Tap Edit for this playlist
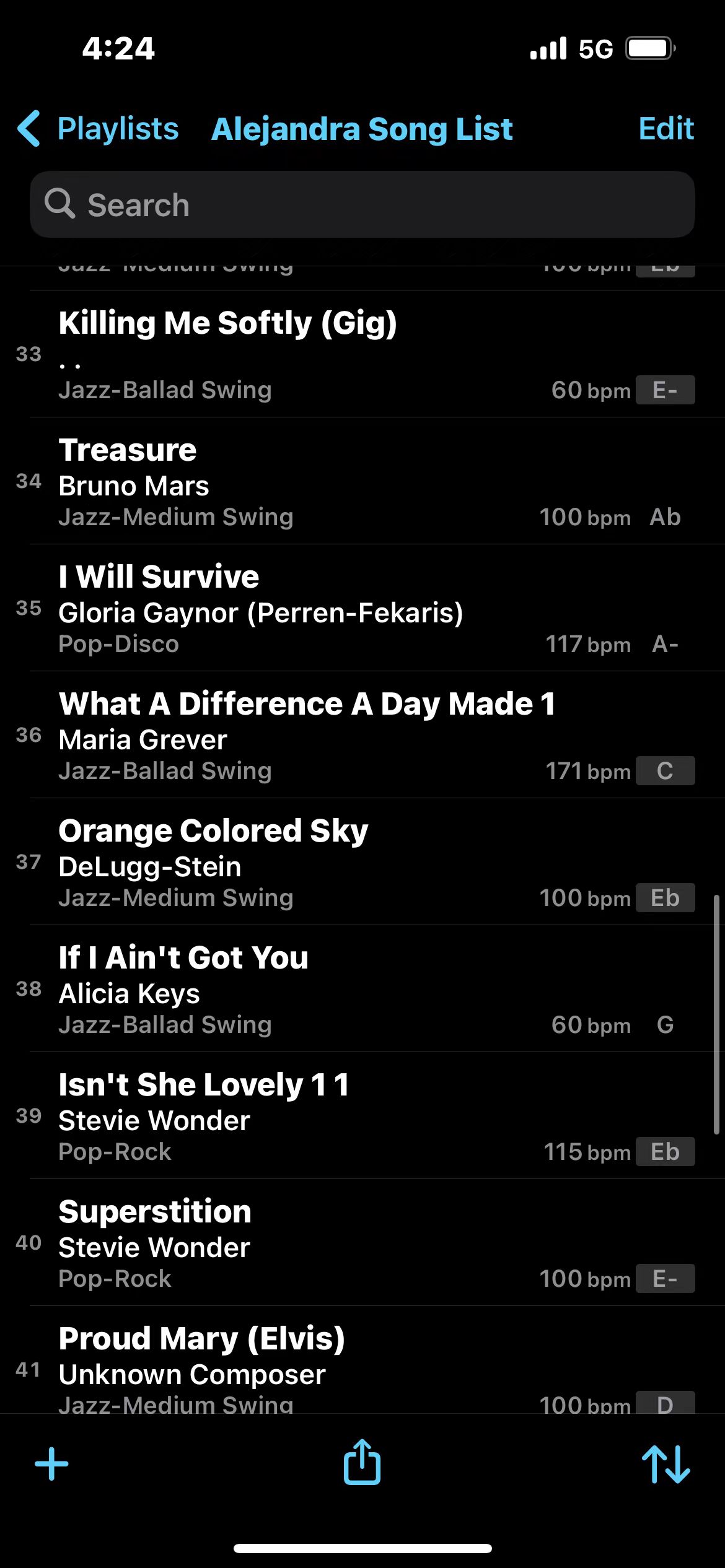Image resolution: width=725 pixels, height=1568 pixels. click(666, 129)
